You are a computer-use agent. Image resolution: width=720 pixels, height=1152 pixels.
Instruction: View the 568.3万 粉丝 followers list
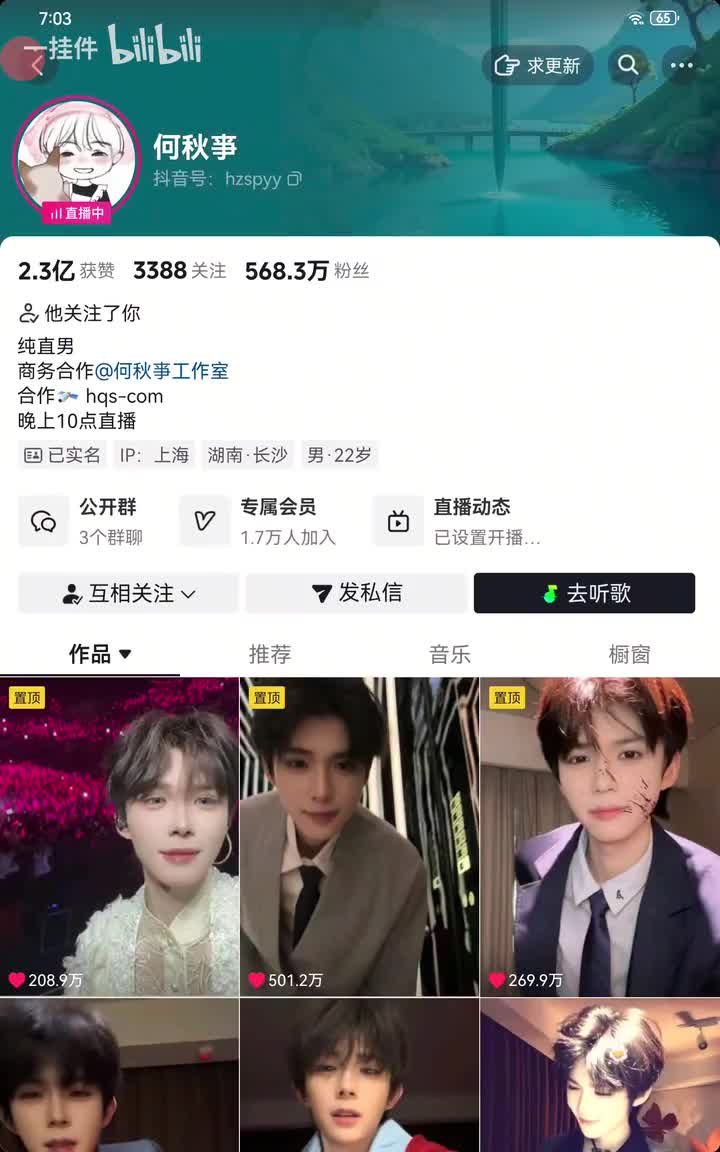(x=307, y=271)
